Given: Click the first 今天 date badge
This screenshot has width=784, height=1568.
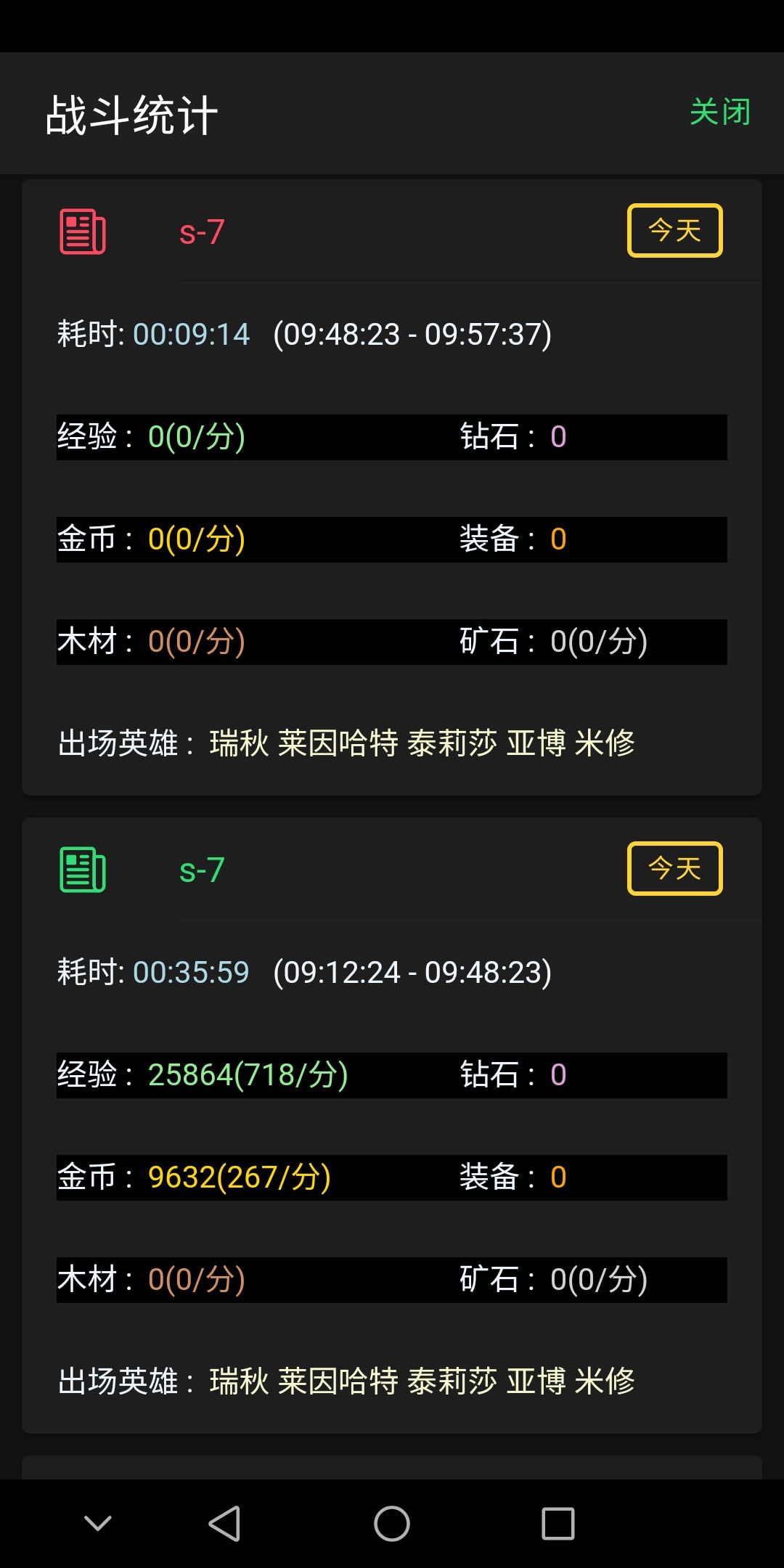Looking at the screenshot, I should [674, 230].
